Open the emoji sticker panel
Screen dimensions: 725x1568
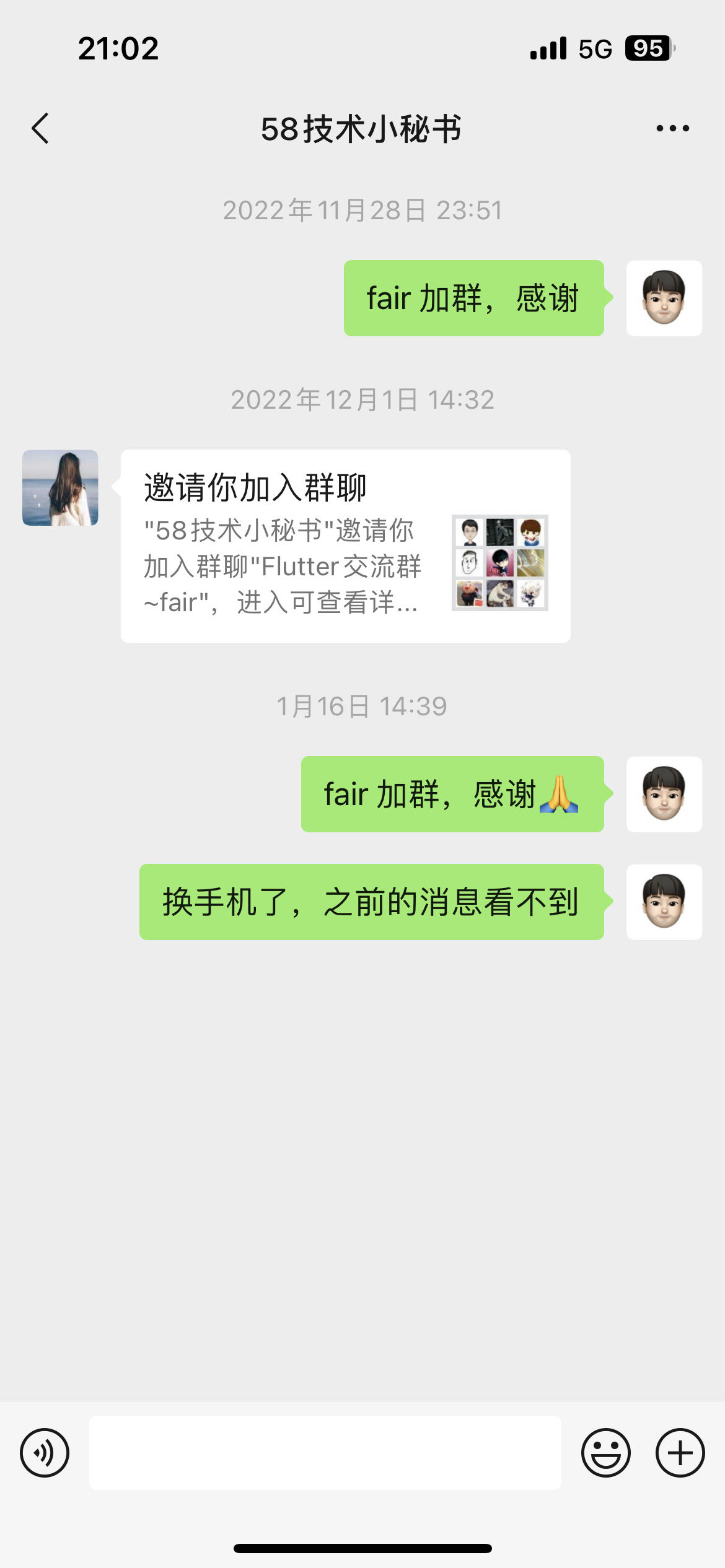pos(605,1453)
